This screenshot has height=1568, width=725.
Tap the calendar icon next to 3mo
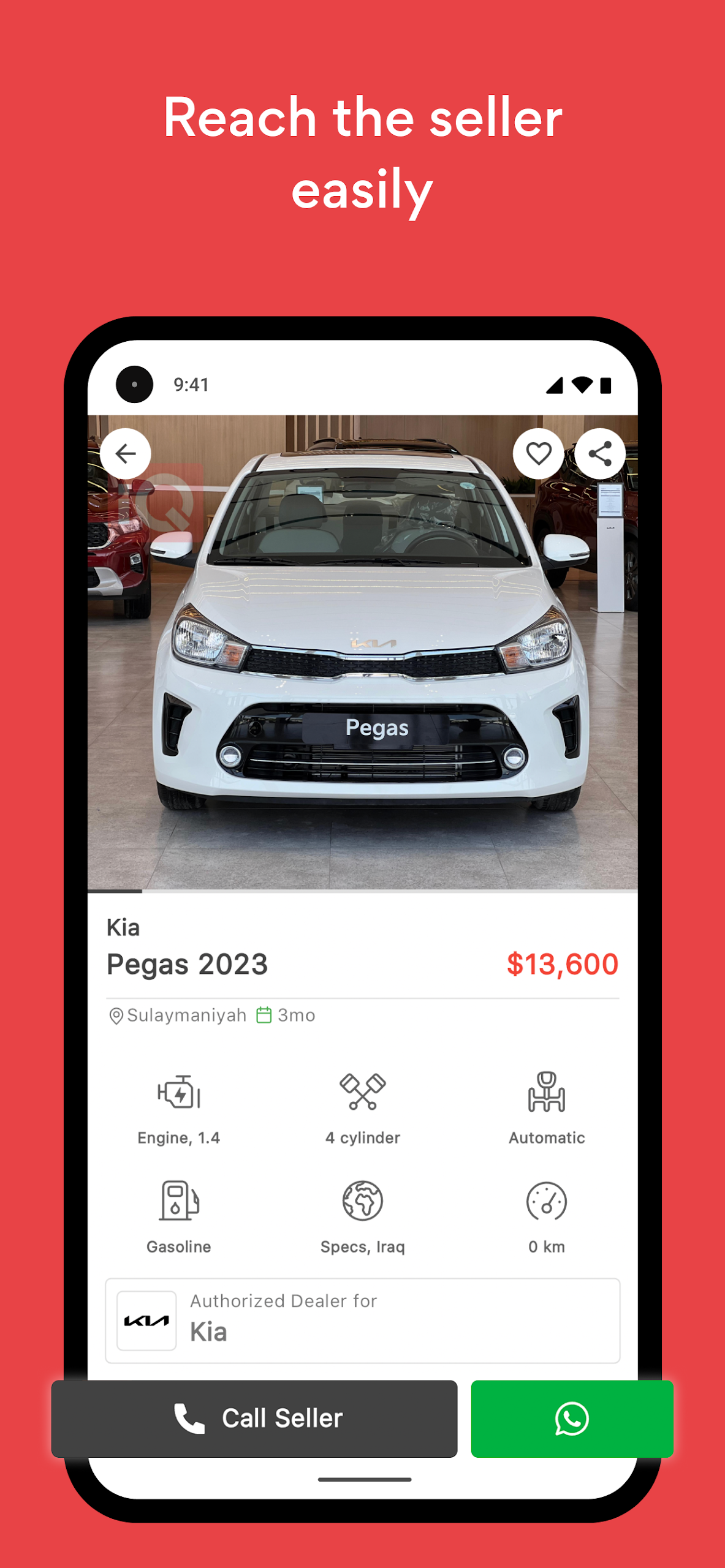[264, 1014]
